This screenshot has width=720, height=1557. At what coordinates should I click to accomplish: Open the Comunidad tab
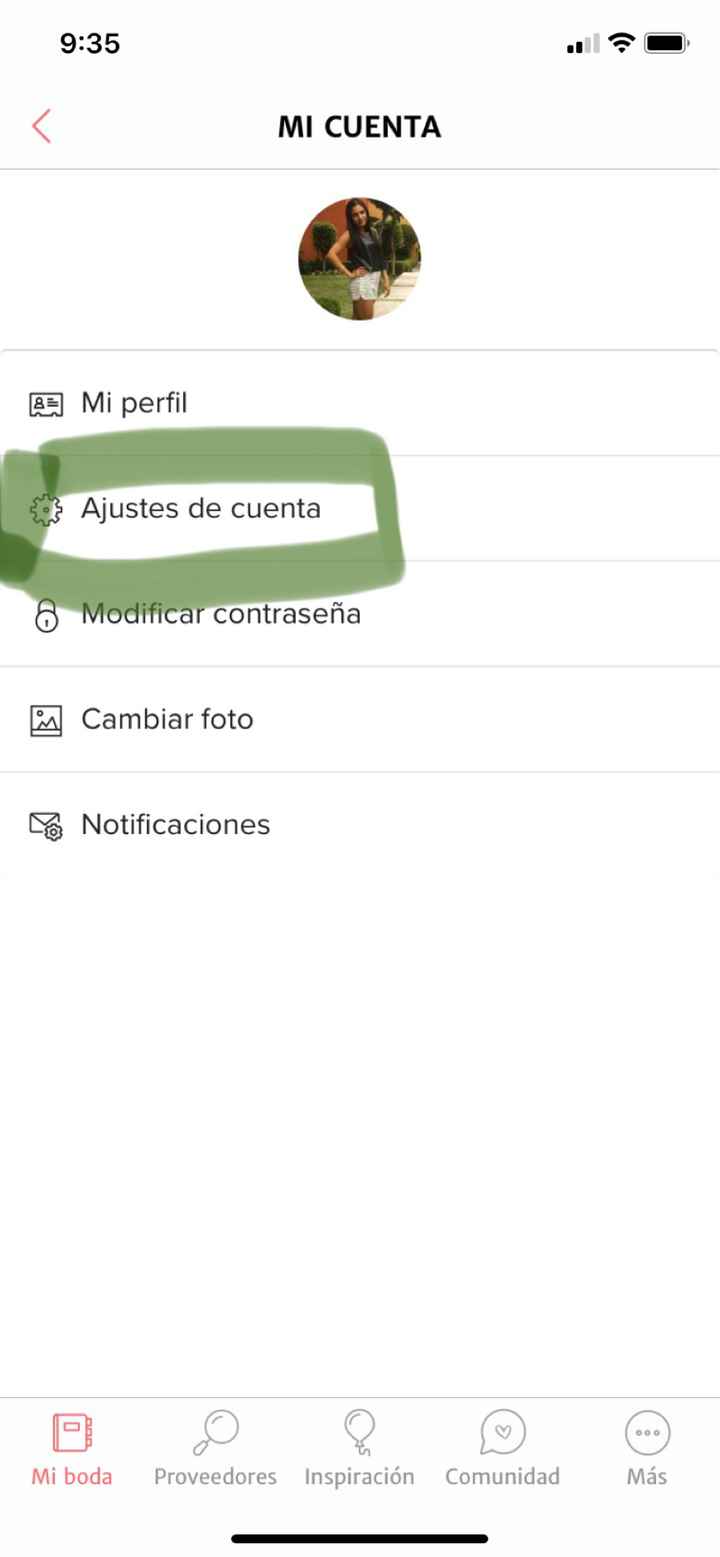pos(502,1448)
